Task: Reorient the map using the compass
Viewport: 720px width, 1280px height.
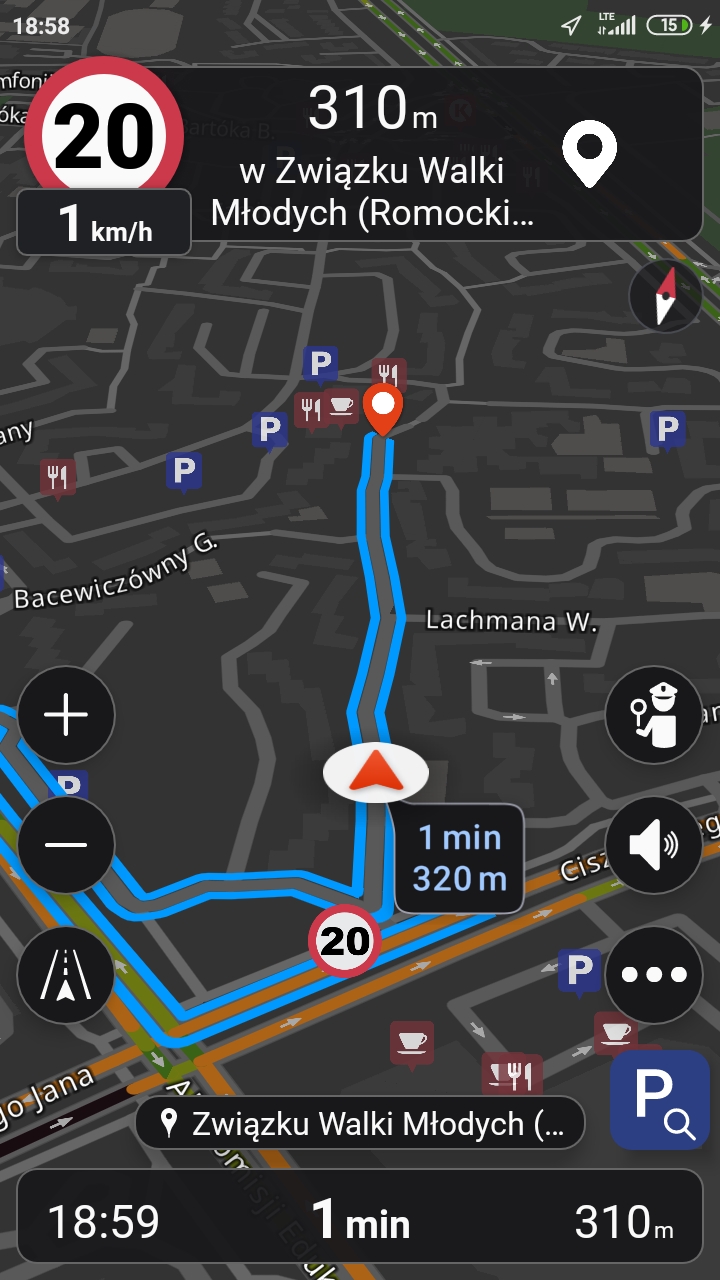Action: point(665,296)
